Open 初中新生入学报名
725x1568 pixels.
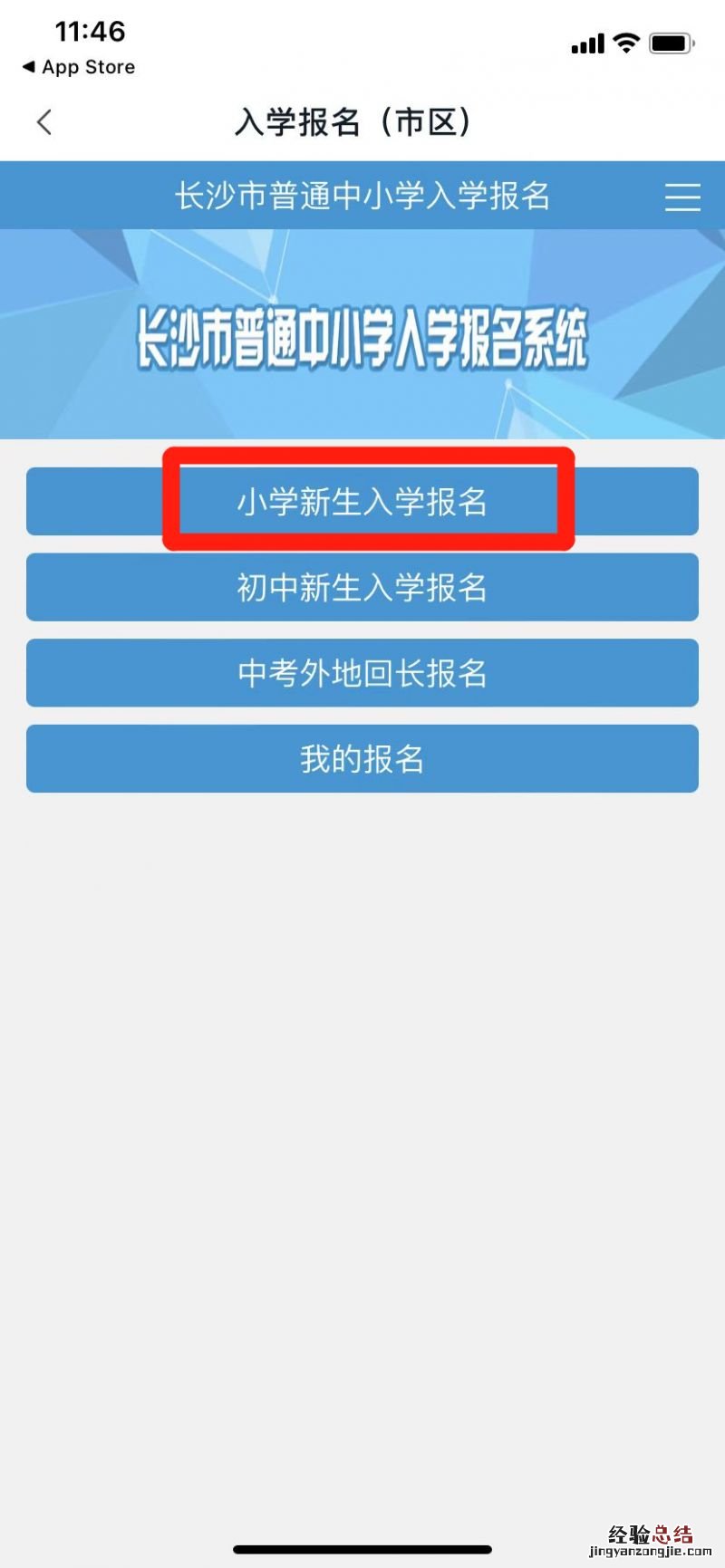click(x=362, y=587)
